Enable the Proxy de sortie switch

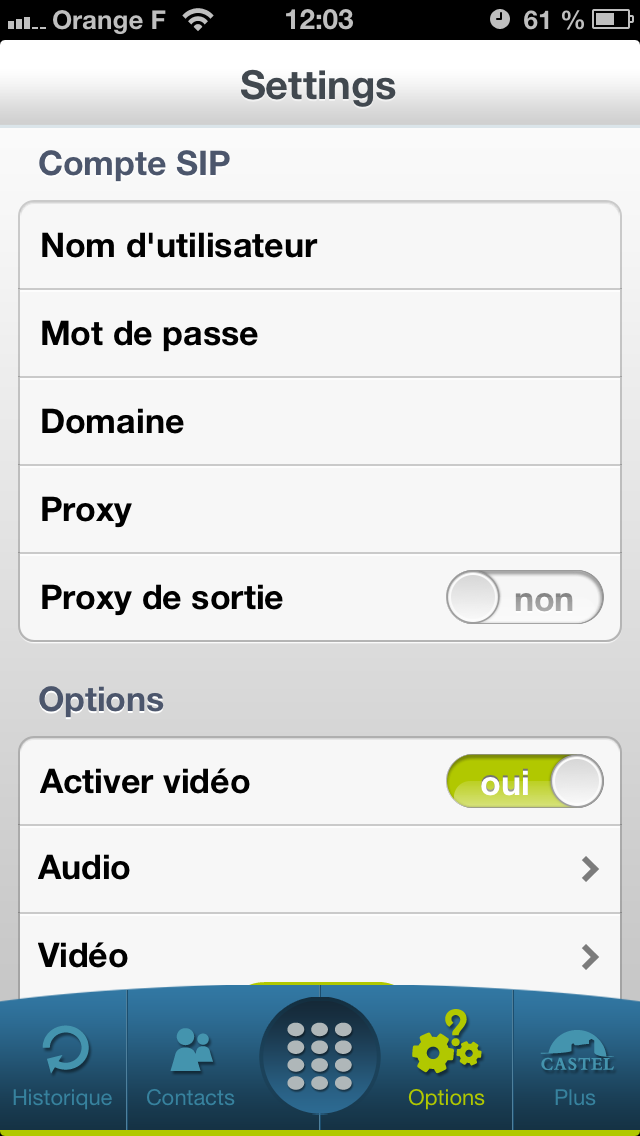click(524, 598)
